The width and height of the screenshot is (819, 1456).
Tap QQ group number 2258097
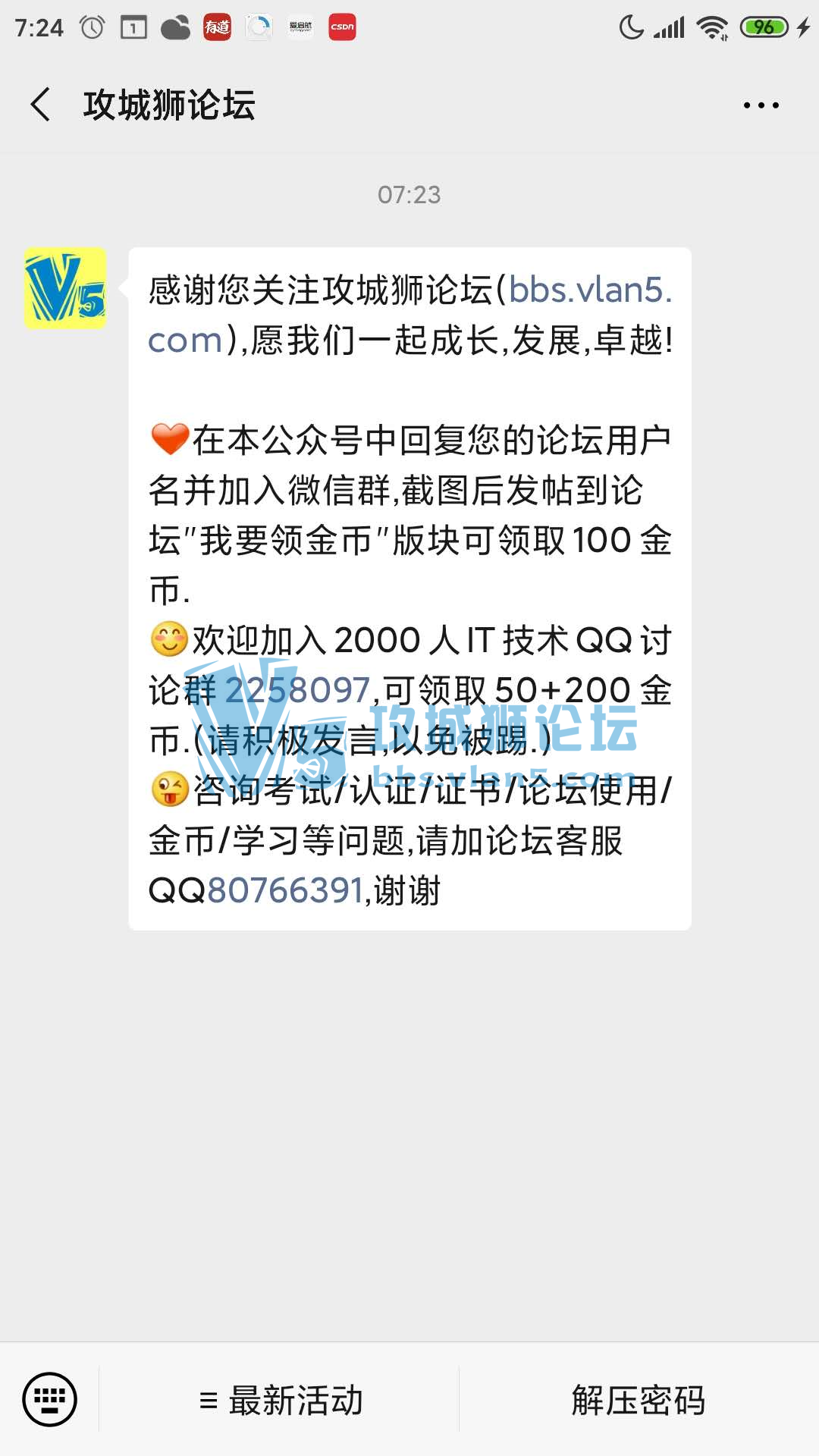click(297, 691)
